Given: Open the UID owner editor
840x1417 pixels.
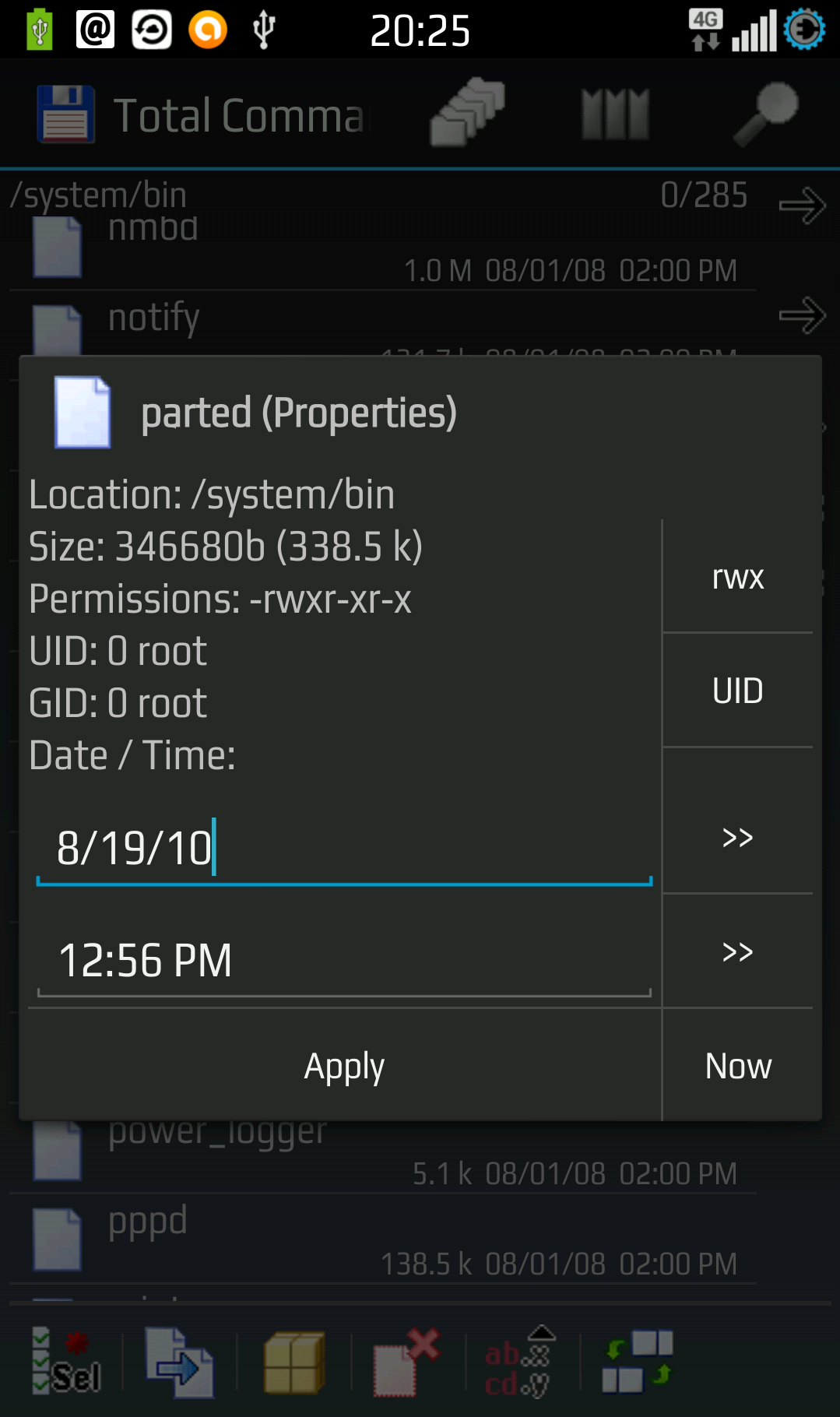Looking at the screenshot, I should pyautogui.click(x=737, y=691).
